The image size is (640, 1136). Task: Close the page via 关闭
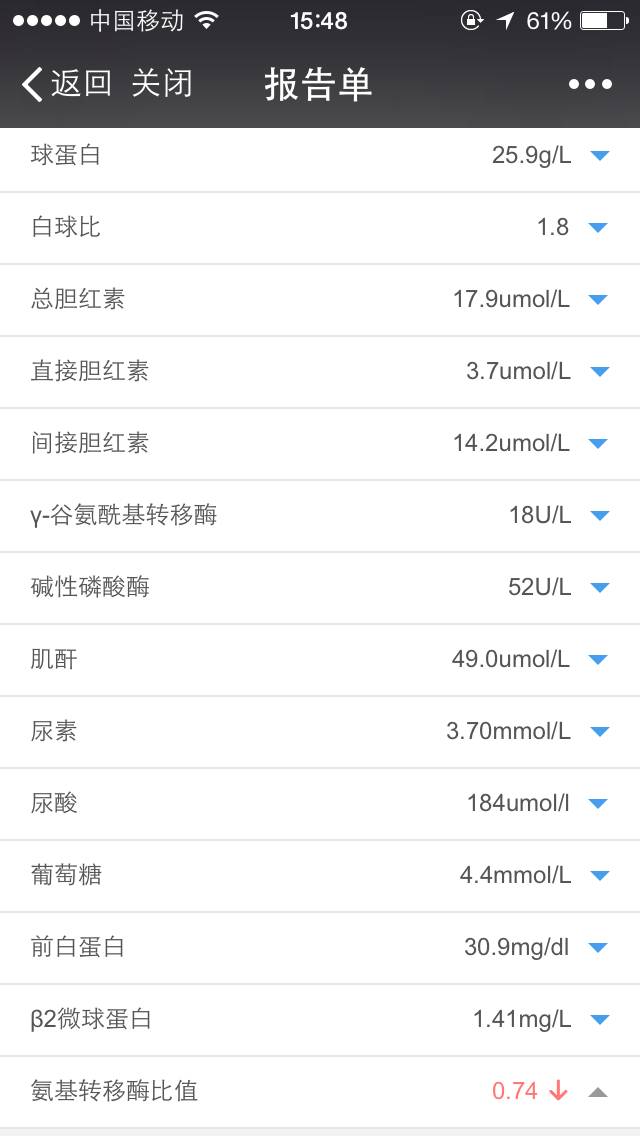[161, 84]
